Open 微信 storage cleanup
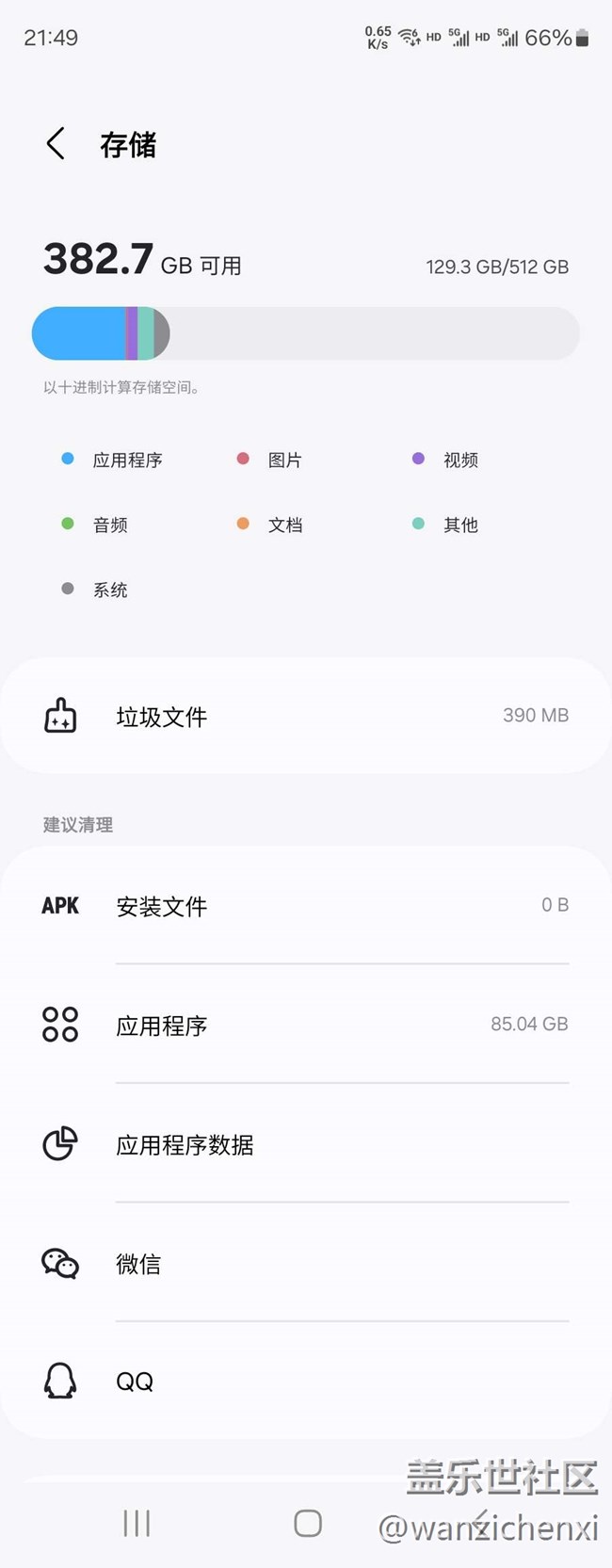612x1568 pixels. [305, 1263]
